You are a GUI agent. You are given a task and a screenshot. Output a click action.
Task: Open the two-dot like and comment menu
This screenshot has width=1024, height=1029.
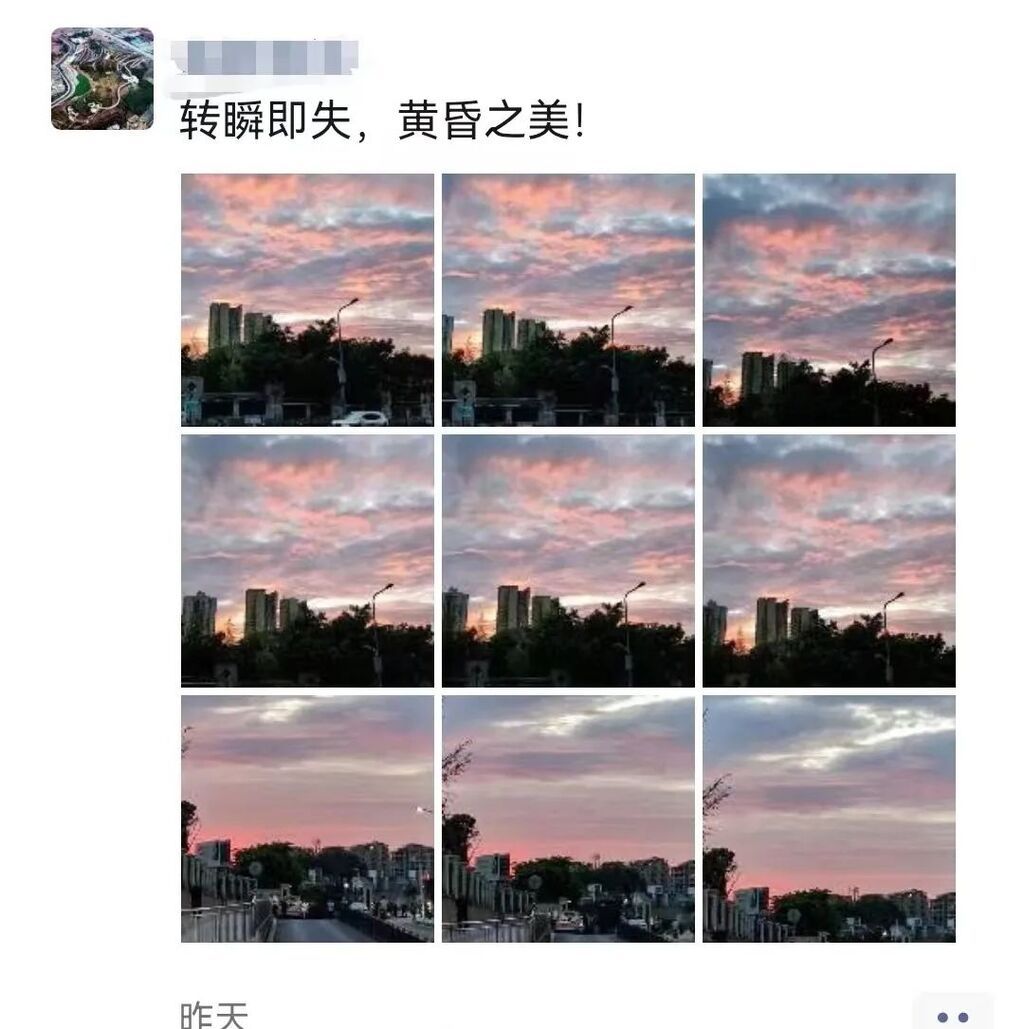click(952, 1015)
